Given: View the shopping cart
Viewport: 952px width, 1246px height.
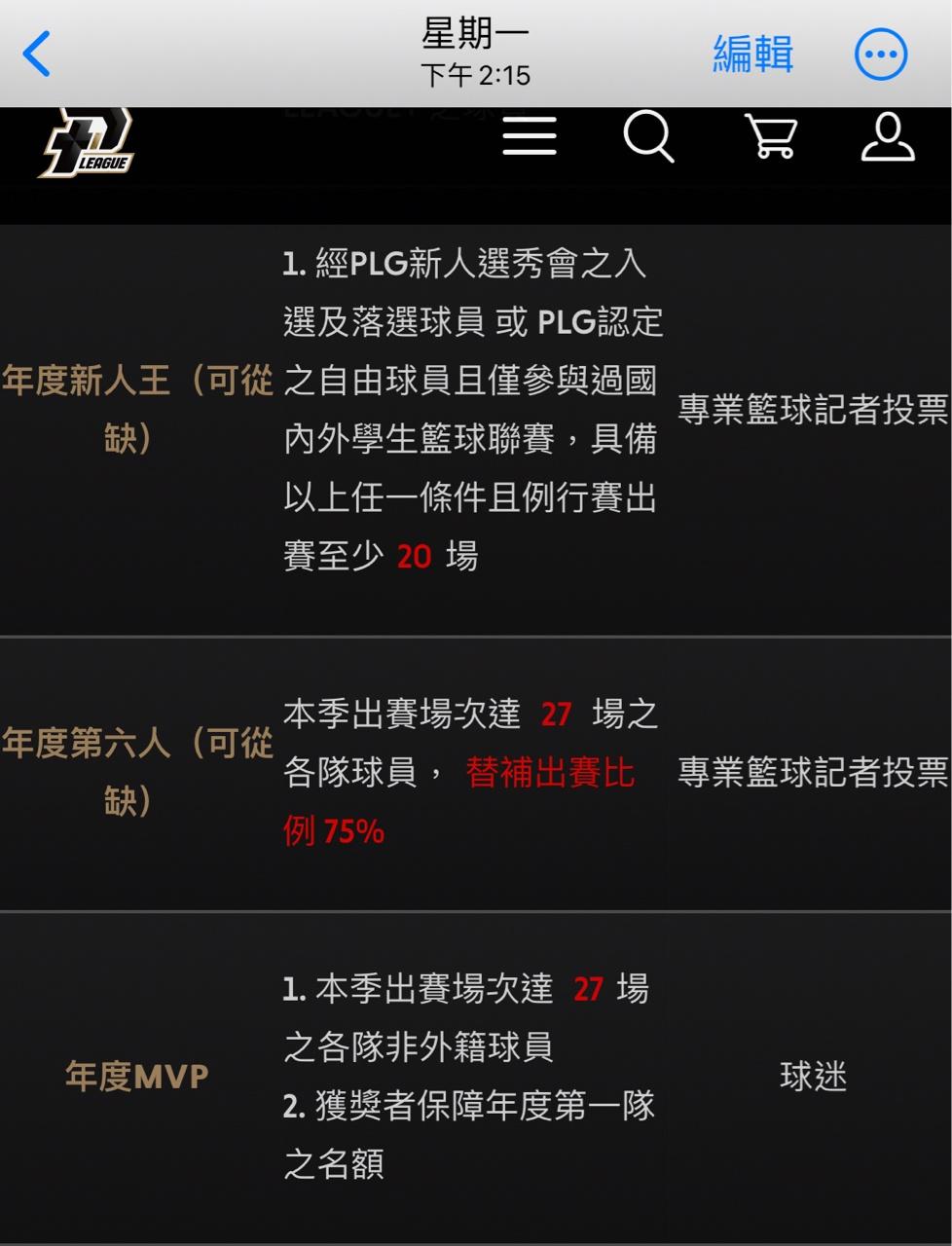Looking at the screenshot, I should (770, 136).
